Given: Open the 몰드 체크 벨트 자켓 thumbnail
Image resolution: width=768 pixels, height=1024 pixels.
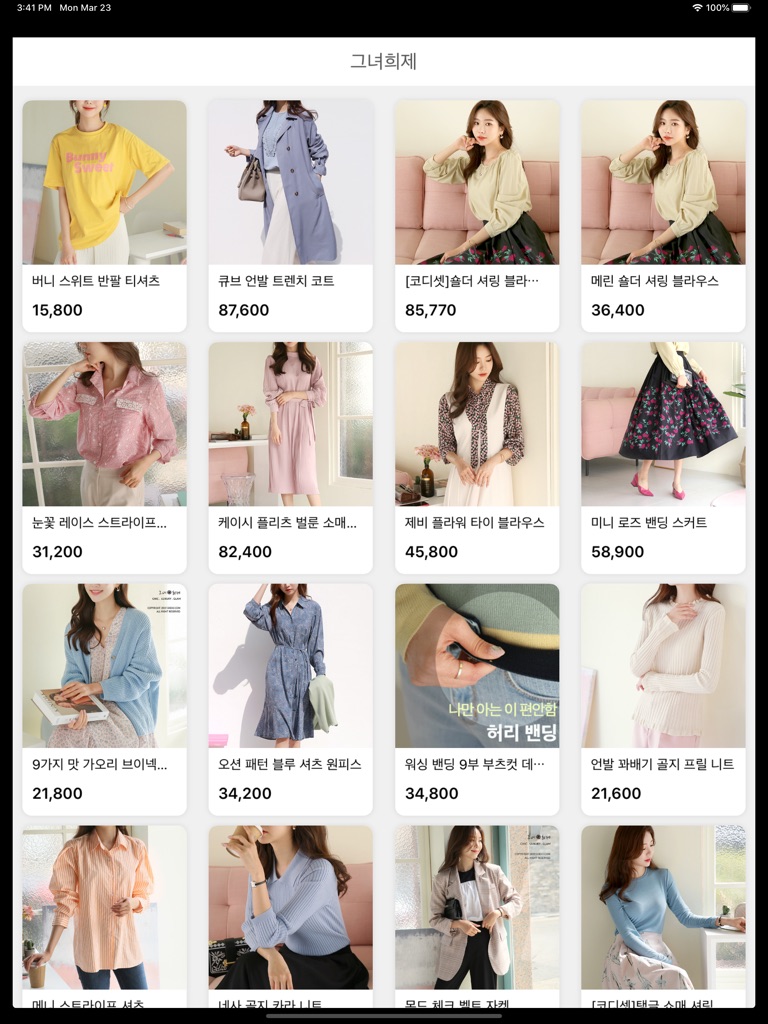Looking at the screenshot, I should point(476,906).
